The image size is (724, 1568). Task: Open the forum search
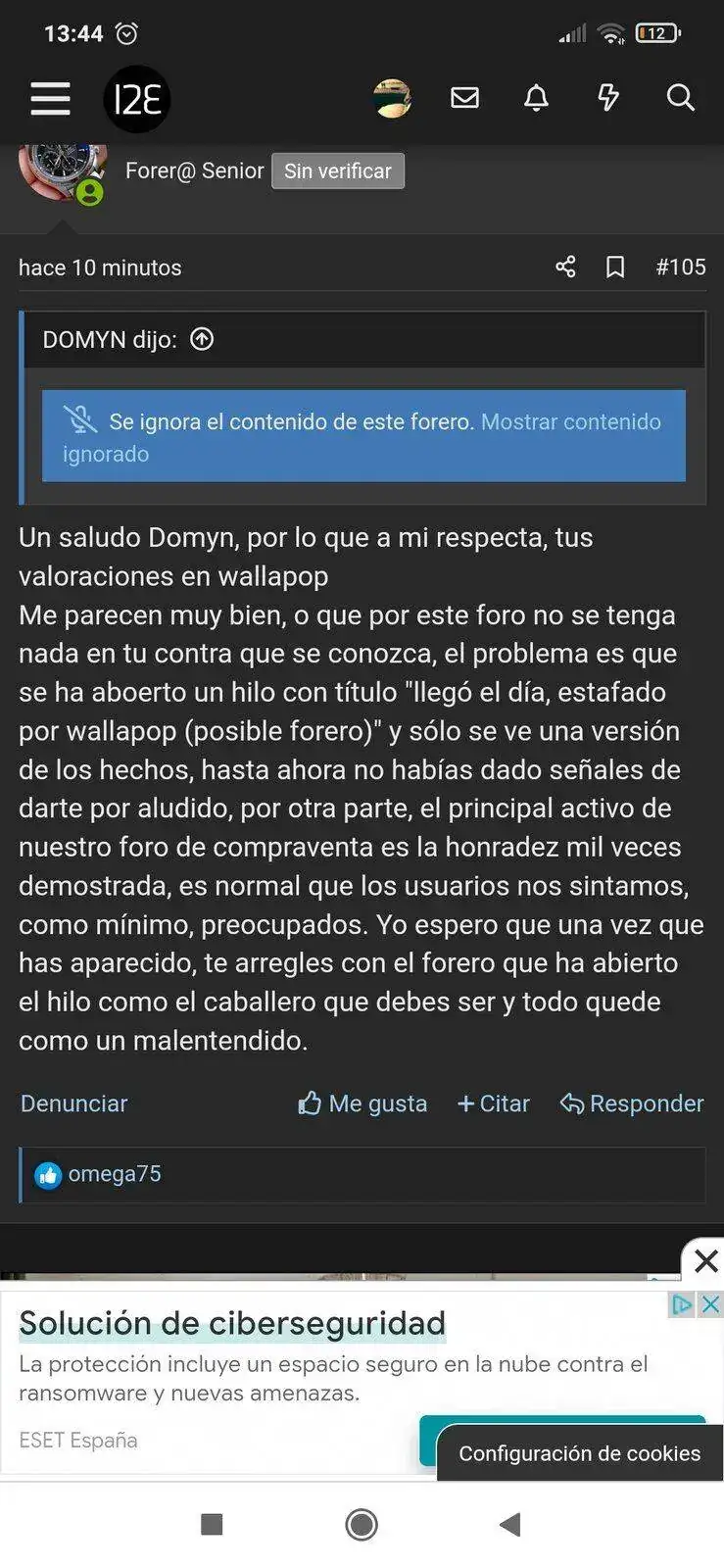pyautogui.click(x=680, y=98)
